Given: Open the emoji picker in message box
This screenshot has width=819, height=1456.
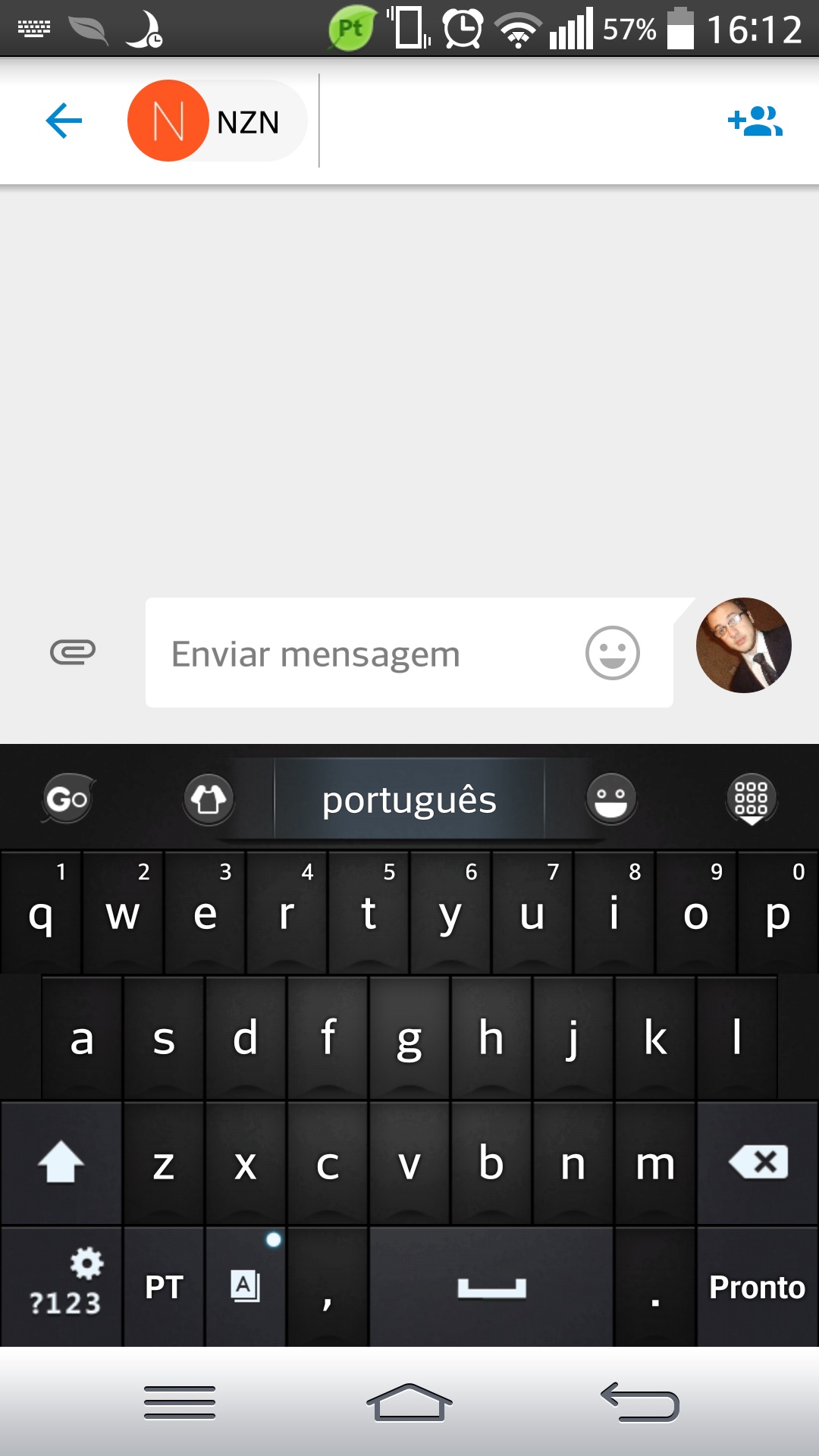Looking at the screenshot, I should 613,653.
